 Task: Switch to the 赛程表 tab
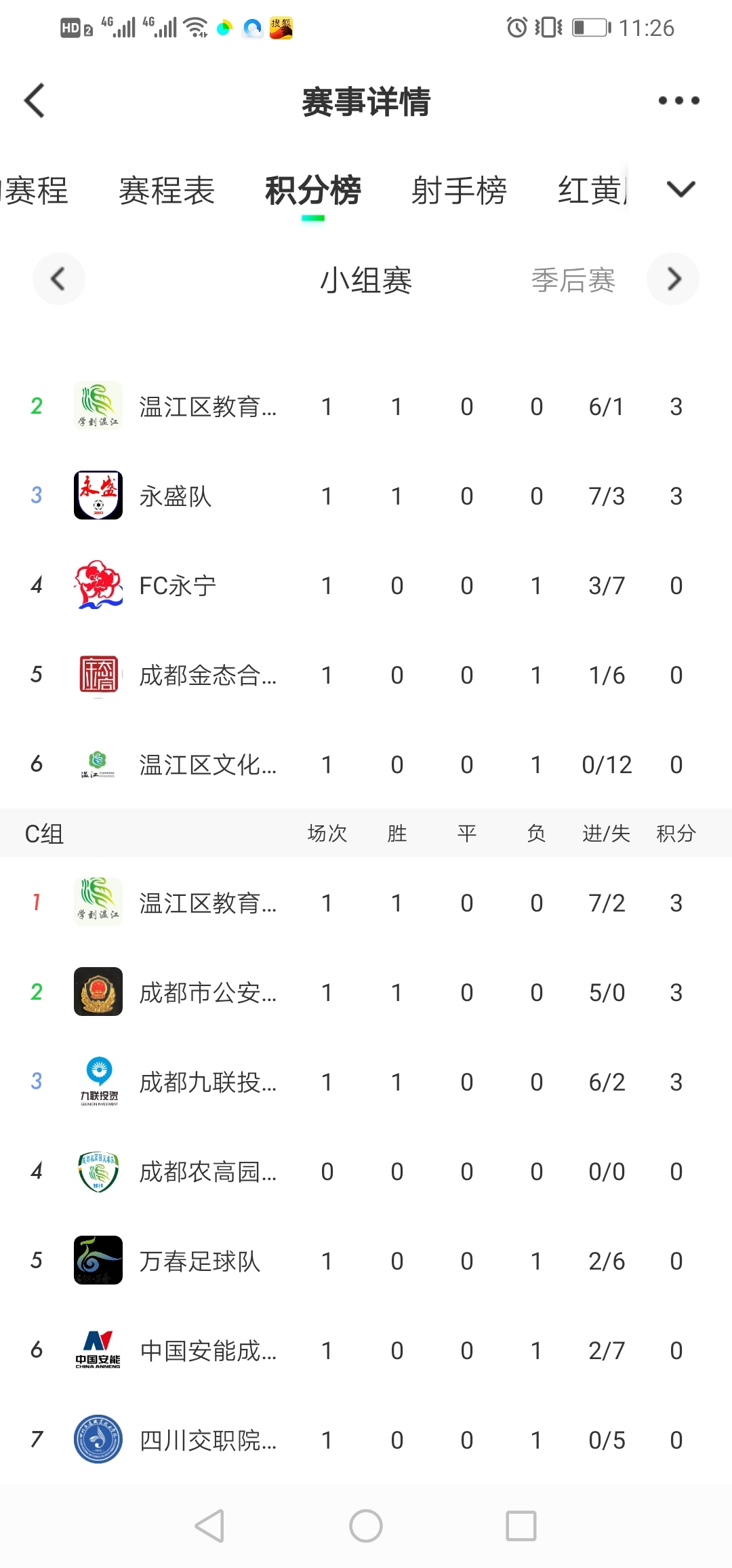(167, 191)
